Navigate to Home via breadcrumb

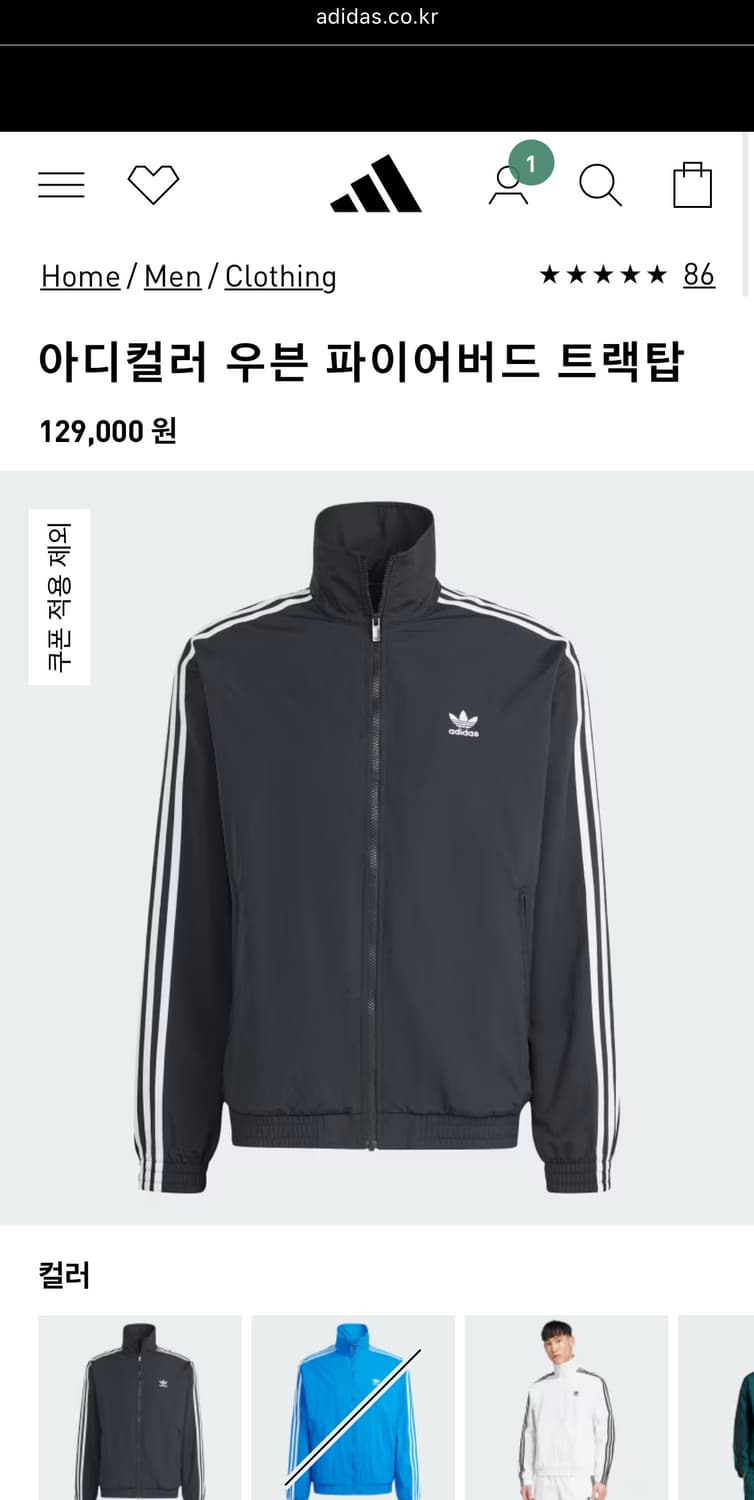(x=79, y=277)
